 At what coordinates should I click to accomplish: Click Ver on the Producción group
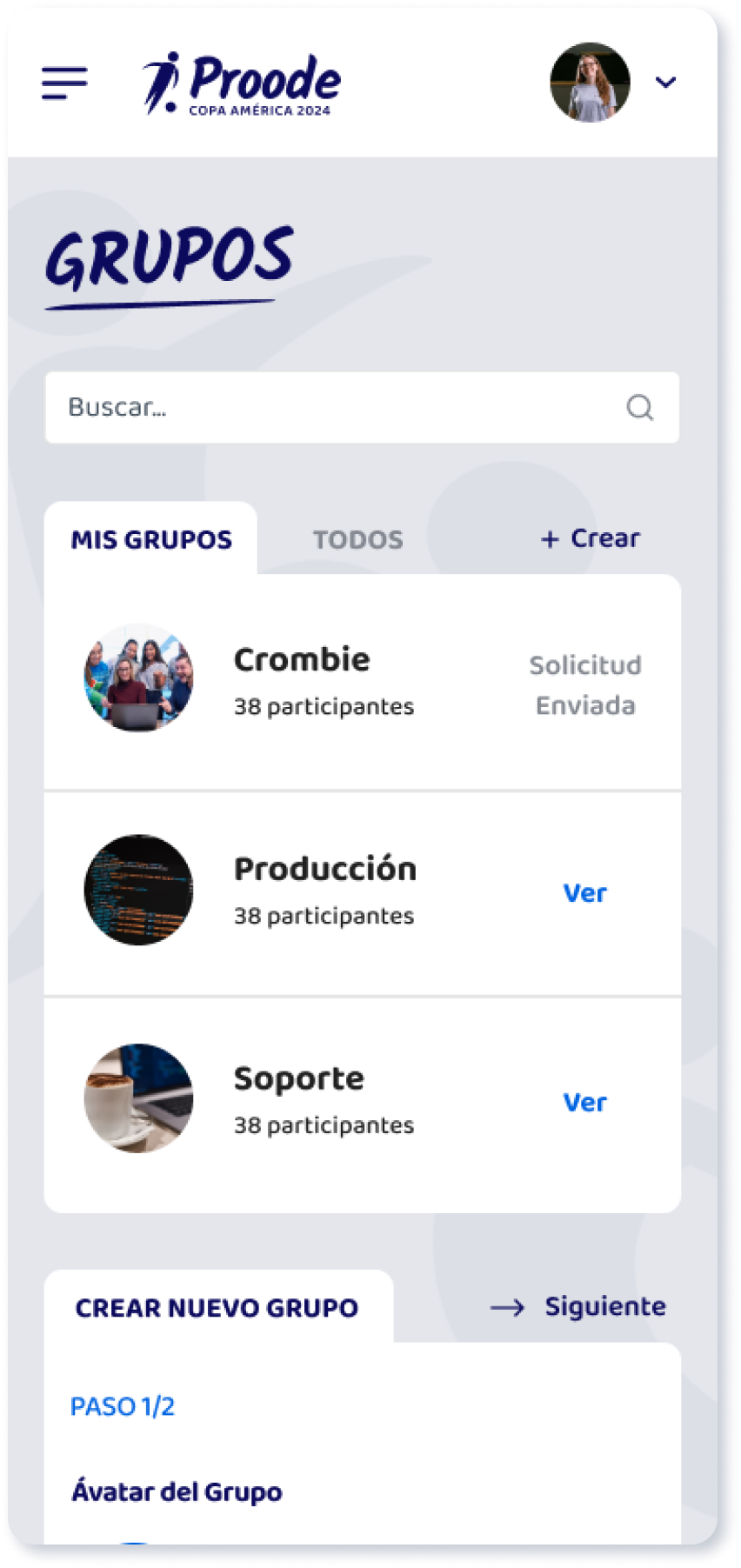click(585, 892)
